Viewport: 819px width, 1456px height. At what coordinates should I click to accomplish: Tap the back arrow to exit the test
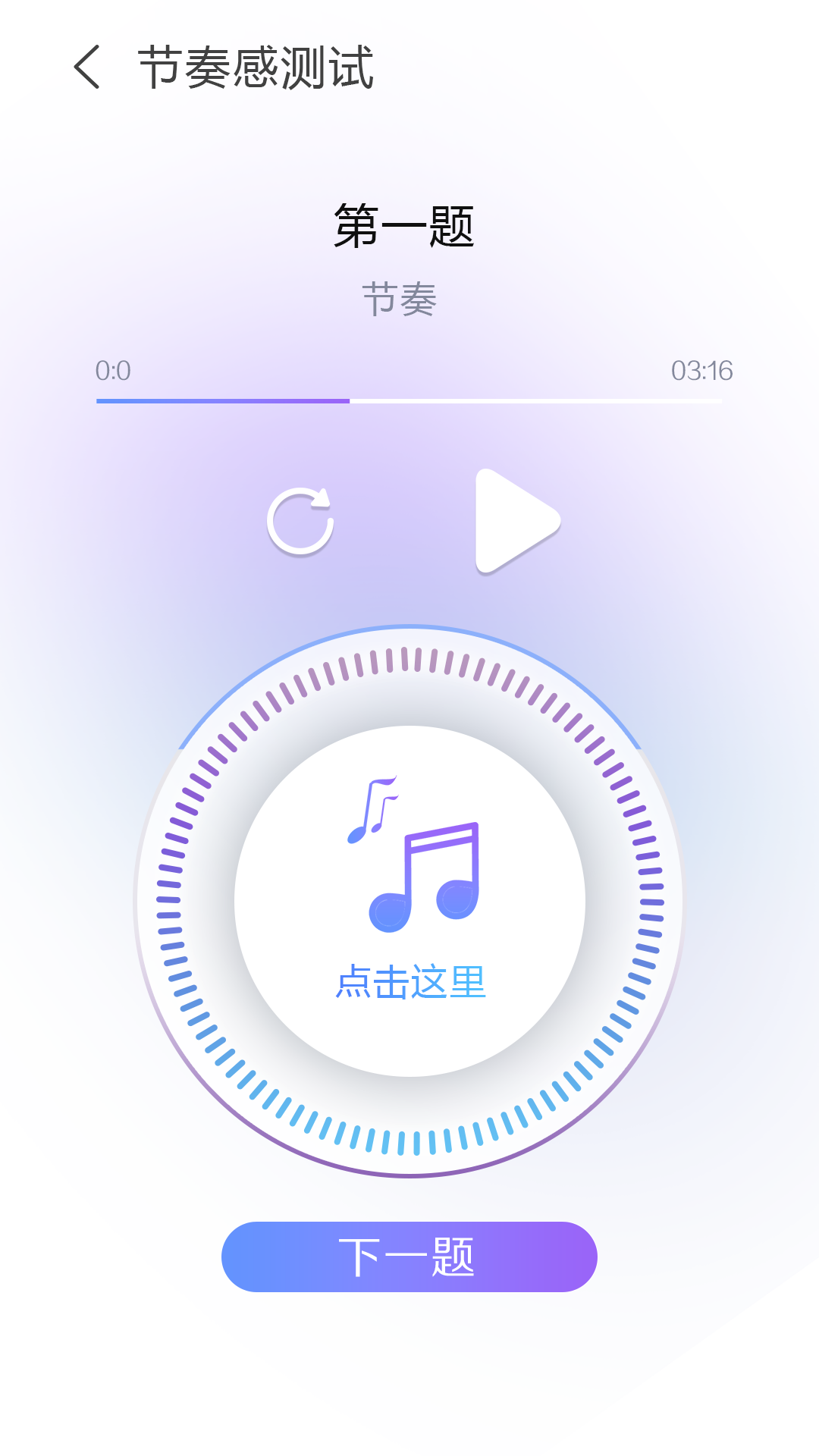click(x=86, y=68)
